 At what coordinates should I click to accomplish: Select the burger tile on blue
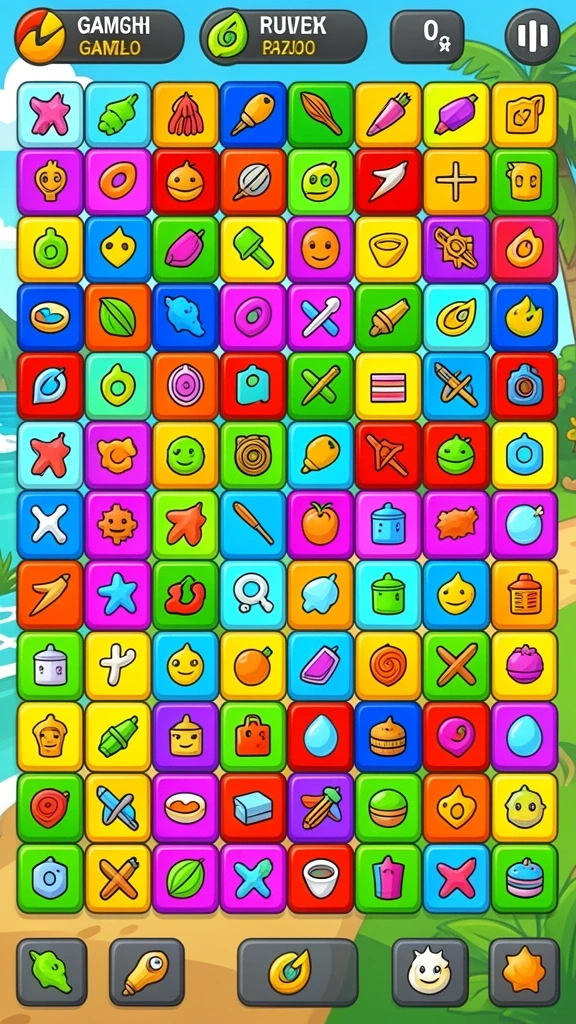coord(389,736)
